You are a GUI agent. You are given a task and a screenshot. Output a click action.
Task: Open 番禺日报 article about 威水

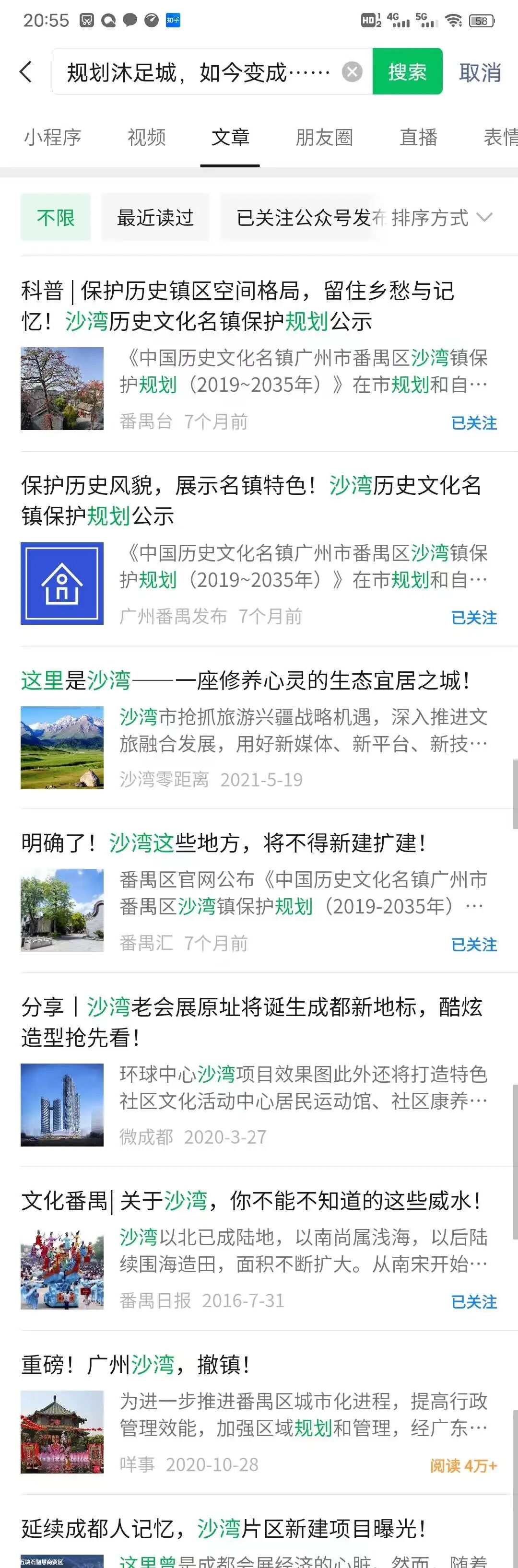(x=251, y=1200)
